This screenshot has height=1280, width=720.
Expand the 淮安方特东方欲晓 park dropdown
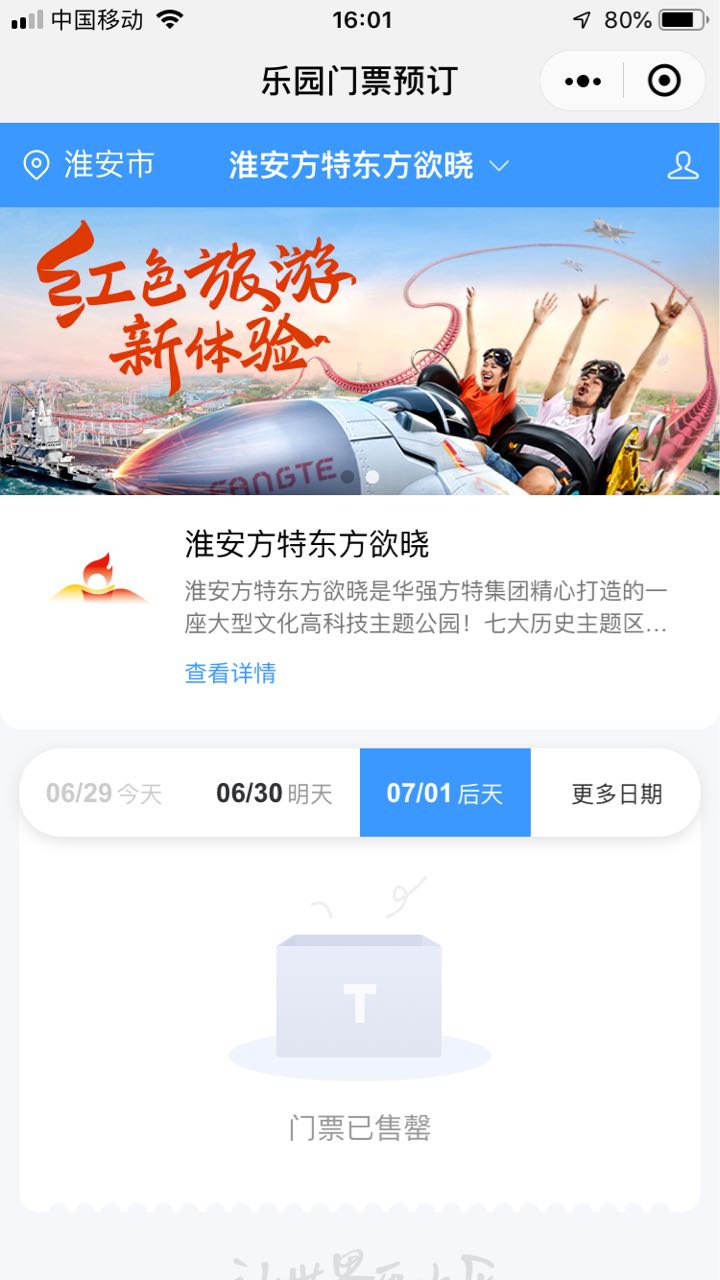(369, 165)
